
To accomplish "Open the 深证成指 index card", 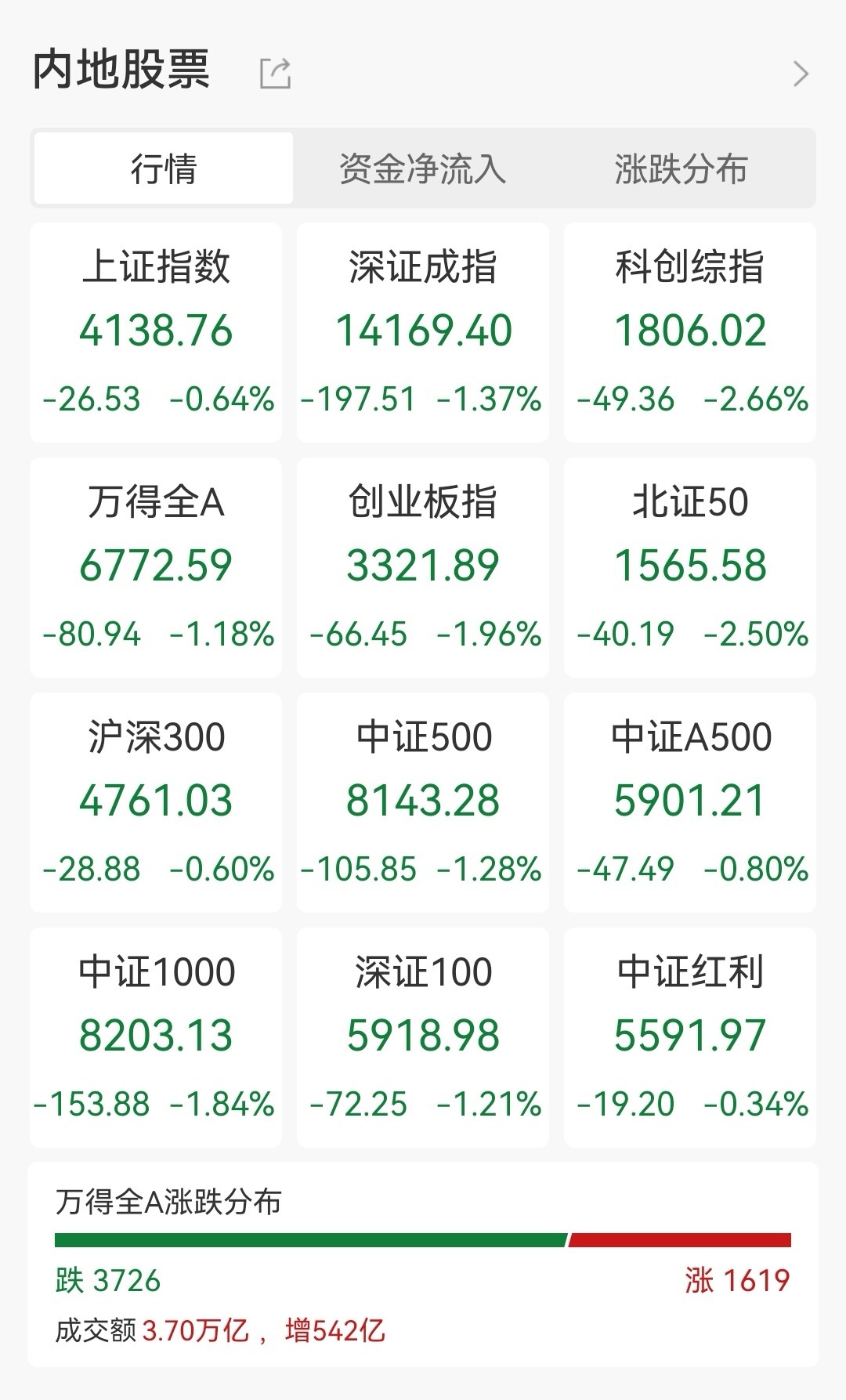I will click(423, 332).
